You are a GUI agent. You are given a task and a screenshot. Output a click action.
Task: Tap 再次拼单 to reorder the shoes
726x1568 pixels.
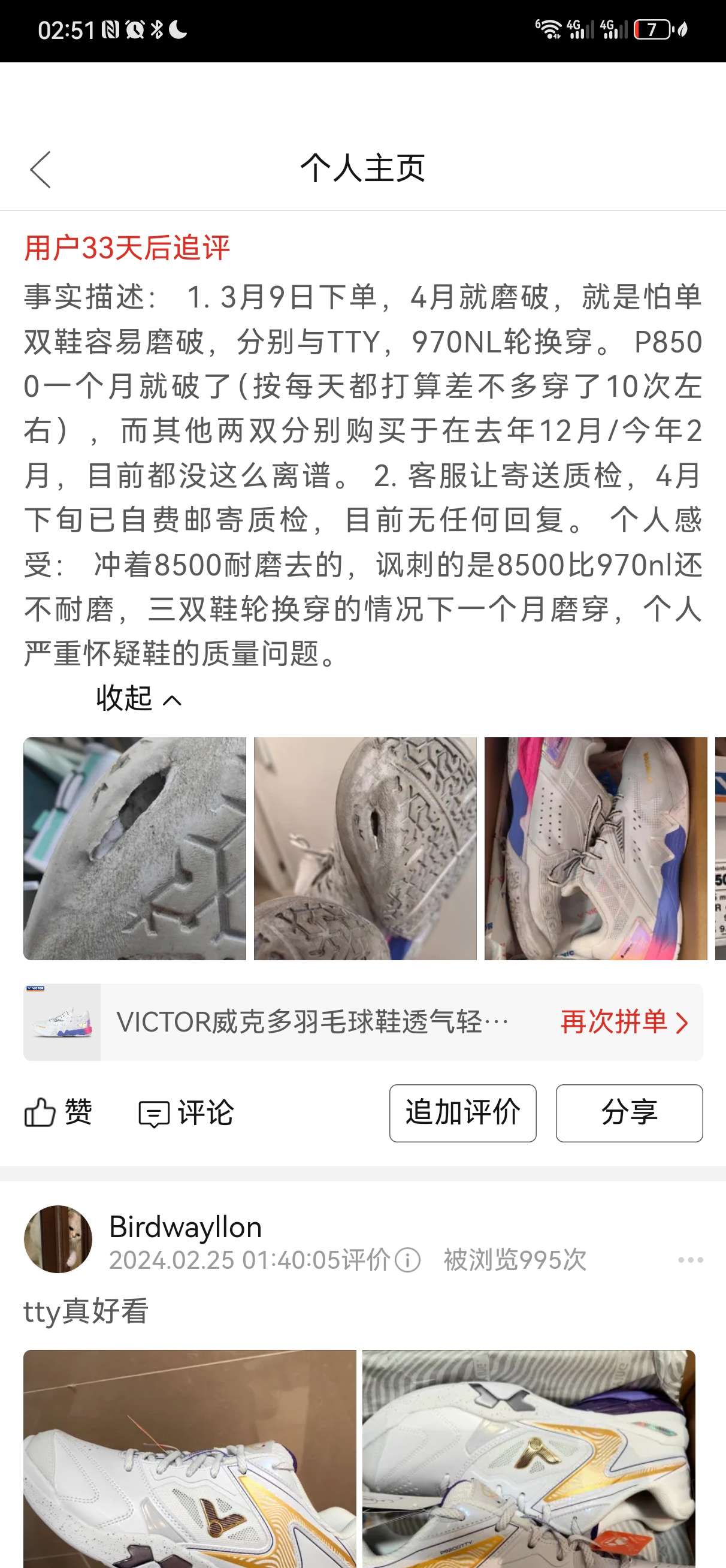pos(623,1022)
